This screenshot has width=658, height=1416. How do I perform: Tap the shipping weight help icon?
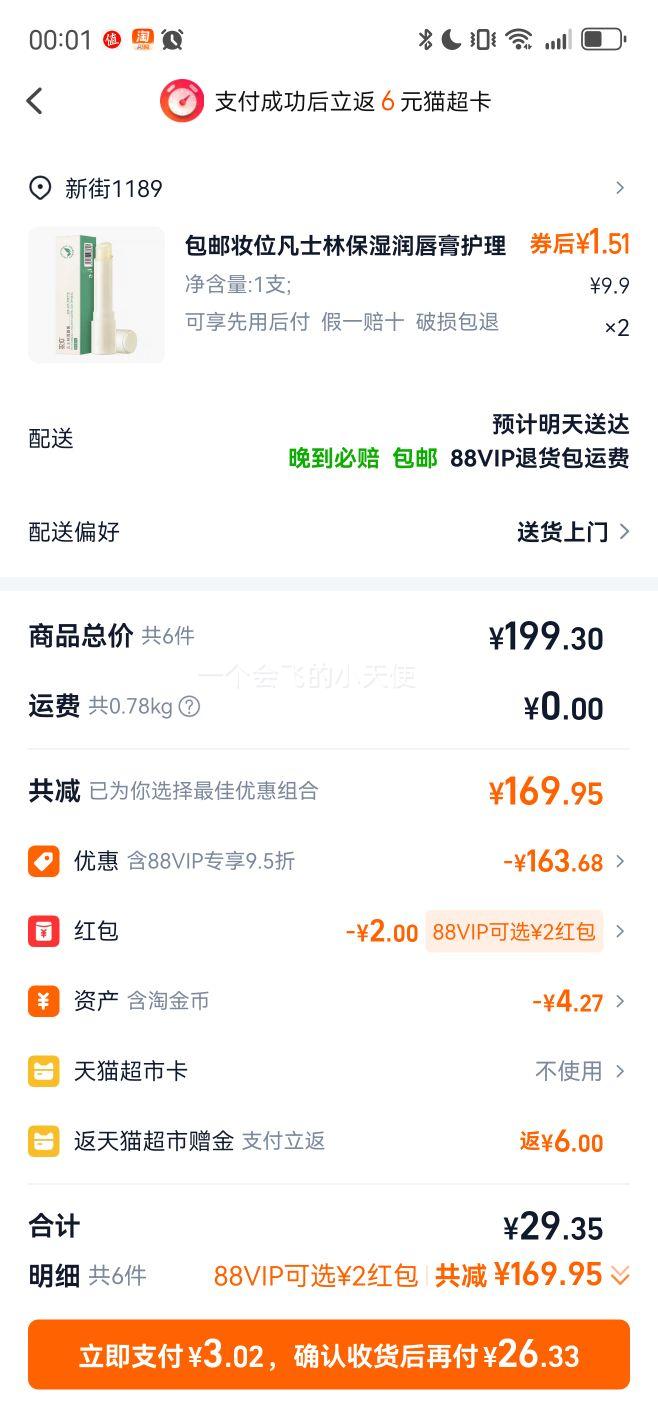click(x=189, y=707)
